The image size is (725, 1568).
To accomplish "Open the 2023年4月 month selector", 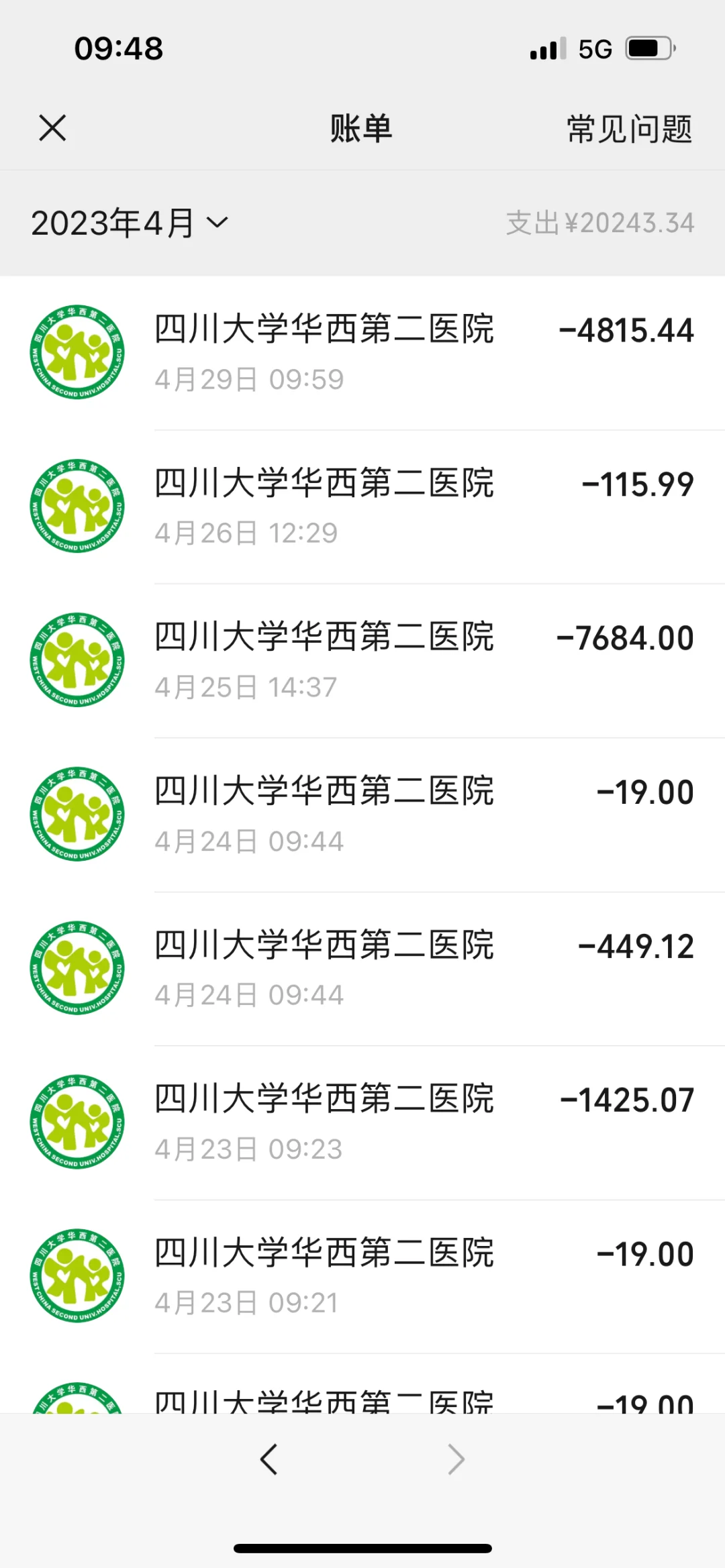I will coord(114,223).
